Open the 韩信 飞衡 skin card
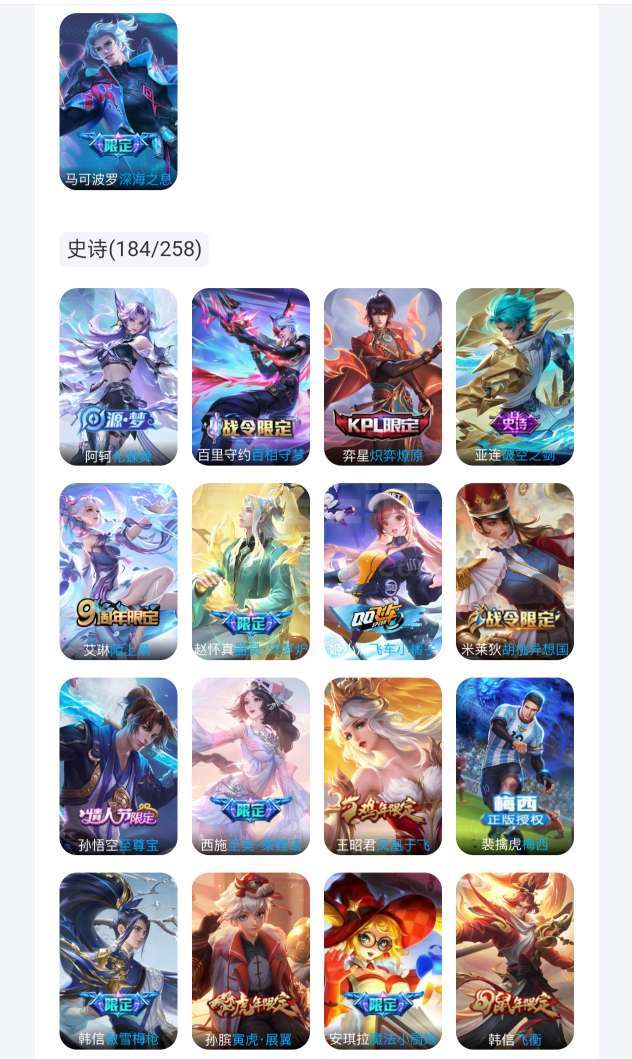 515,960
